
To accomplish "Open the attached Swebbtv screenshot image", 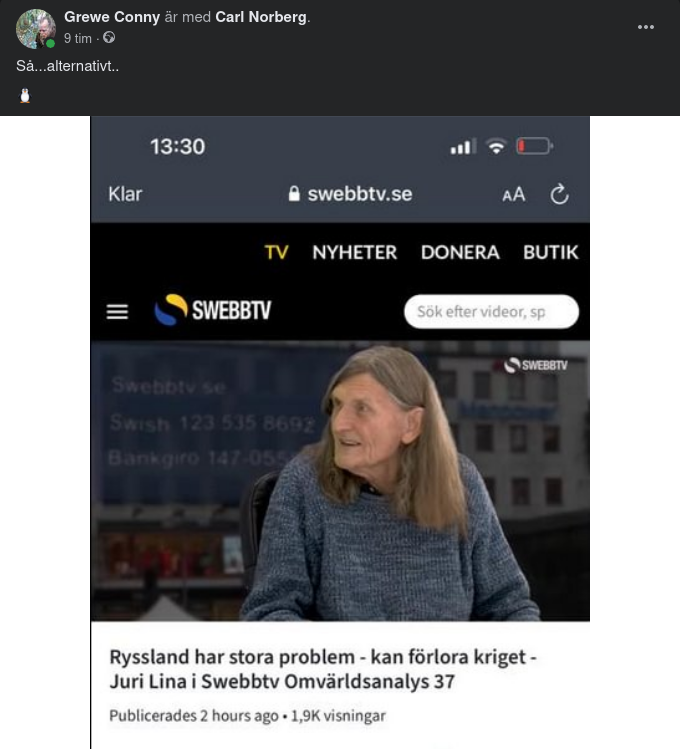I will [x=340, y=432].
